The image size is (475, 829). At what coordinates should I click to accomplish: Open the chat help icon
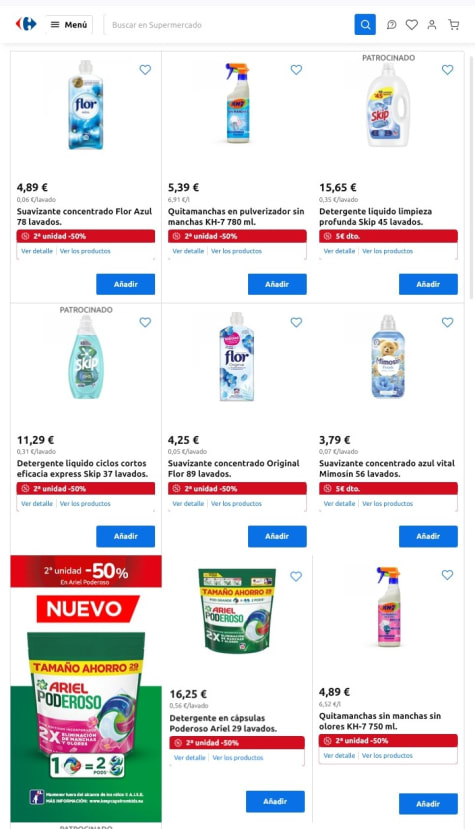pos(391,24)
